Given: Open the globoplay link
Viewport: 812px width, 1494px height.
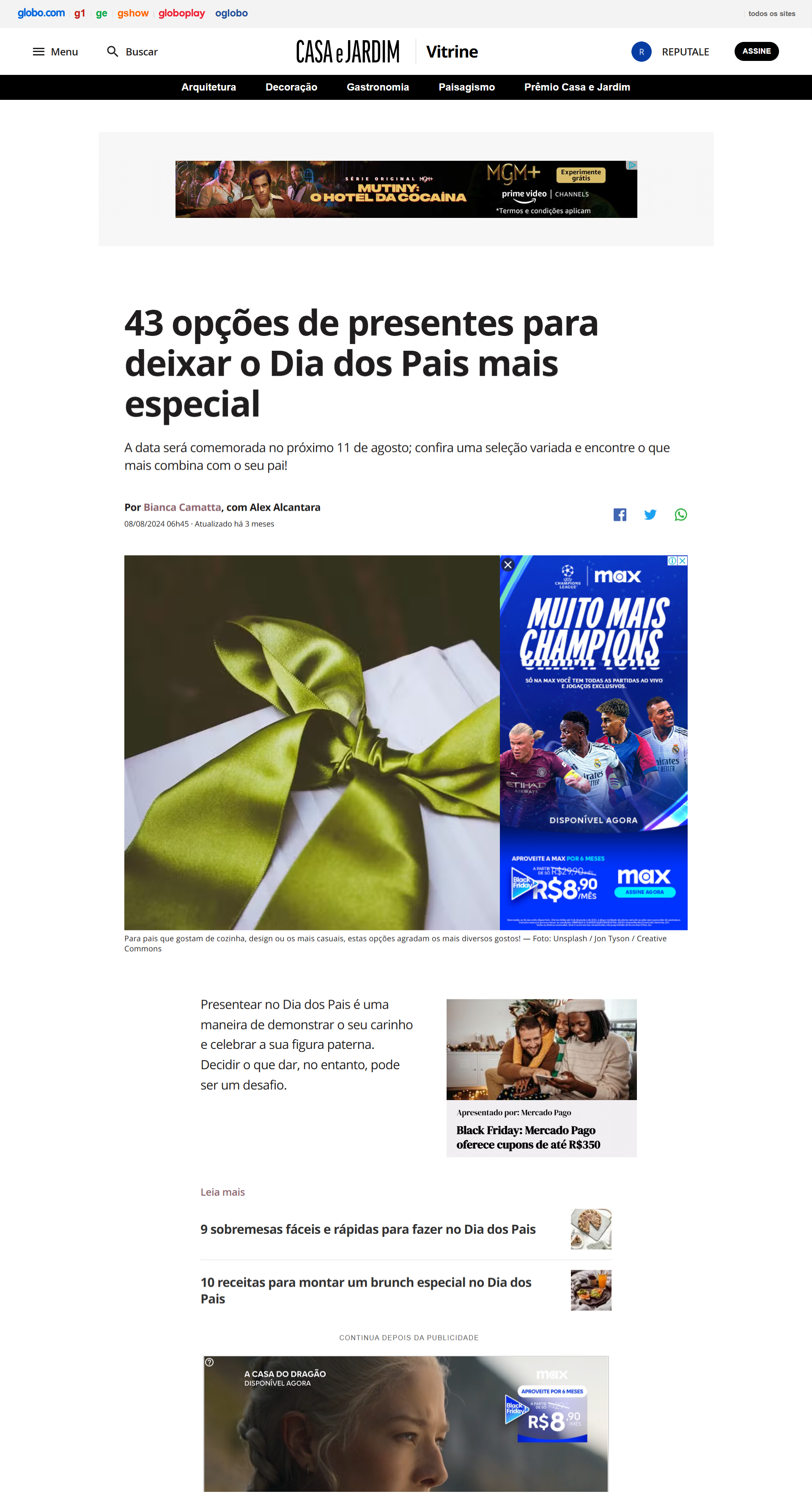Looking at the screenshot, I should click(x=181, y=14).
